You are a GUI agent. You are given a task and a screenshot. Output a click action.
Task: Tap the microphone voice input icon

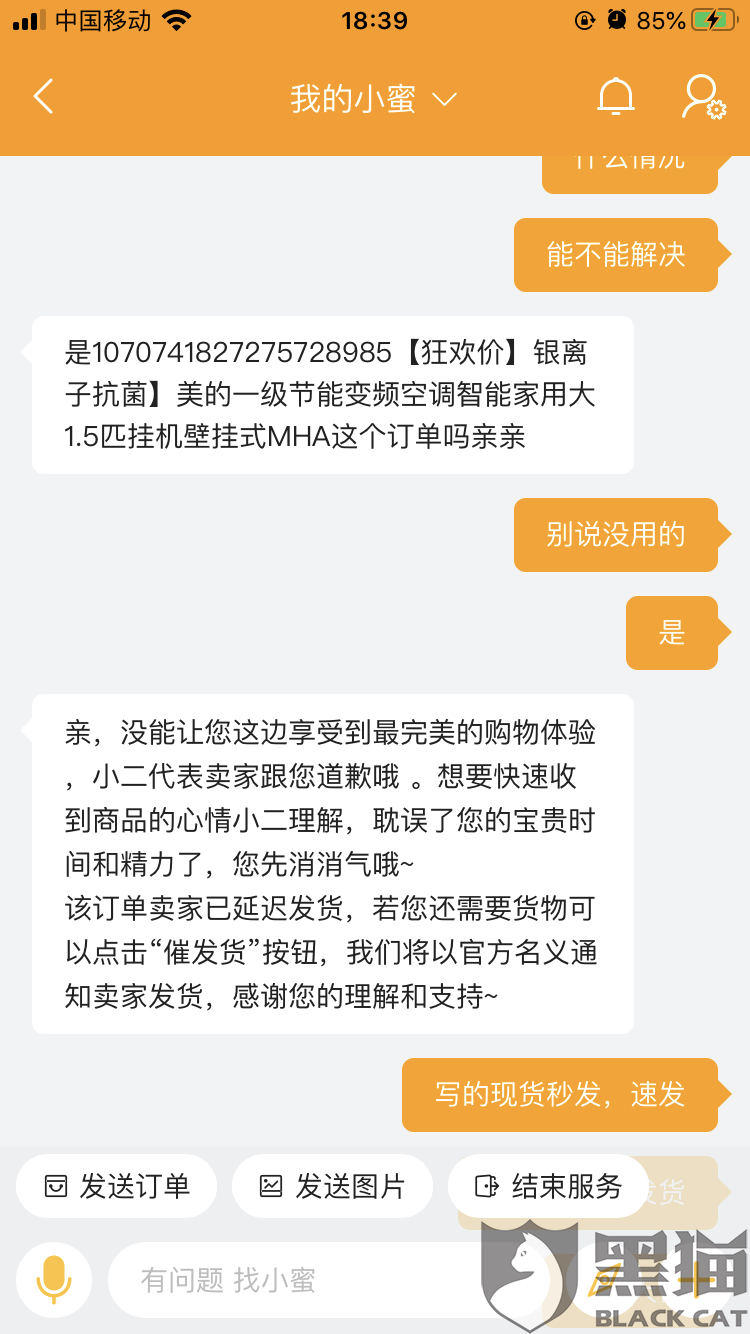[53, 1280]
